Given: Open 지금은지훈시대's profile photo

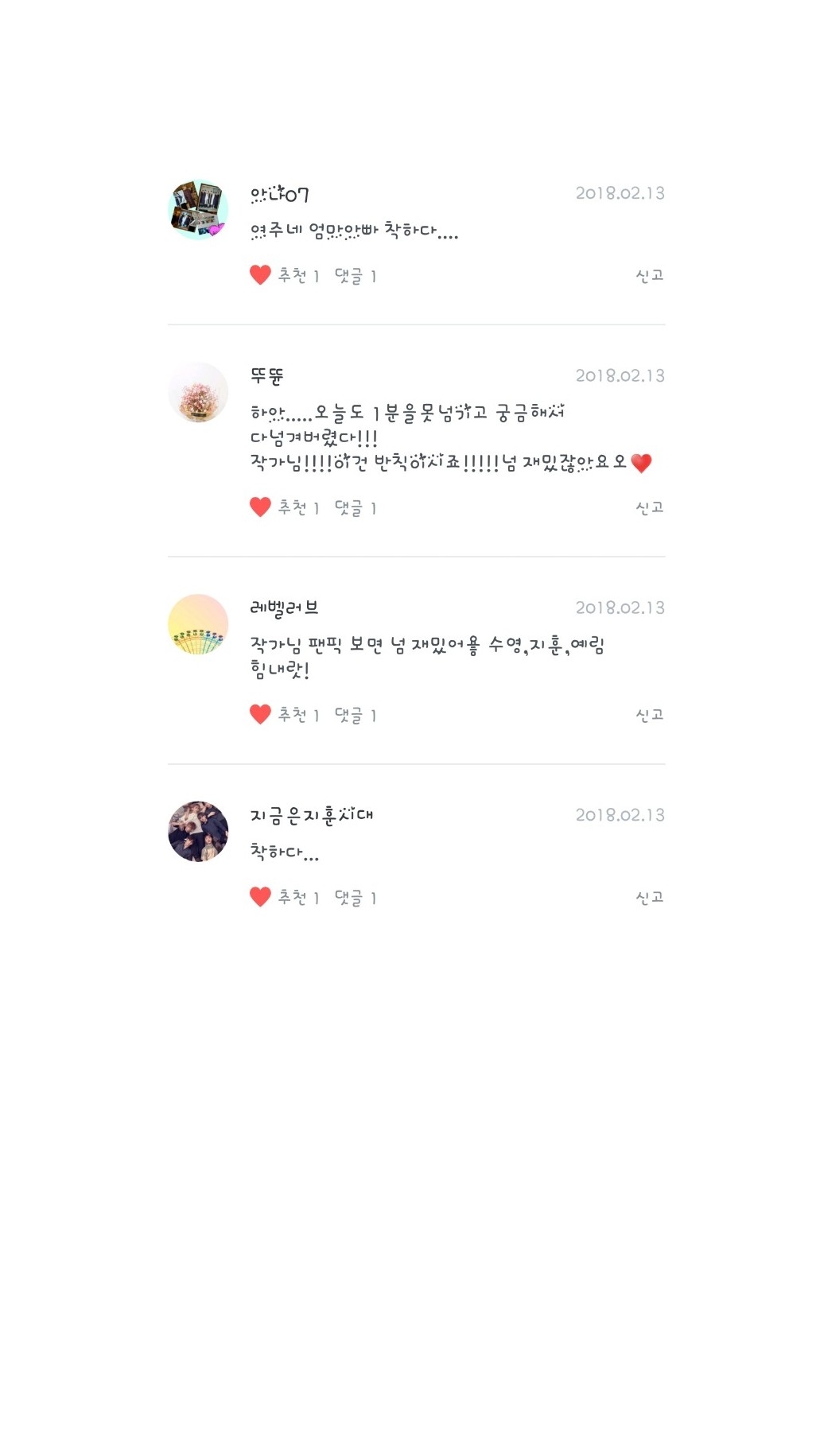Looking at the screenshot, I should [x=198, y=832].
